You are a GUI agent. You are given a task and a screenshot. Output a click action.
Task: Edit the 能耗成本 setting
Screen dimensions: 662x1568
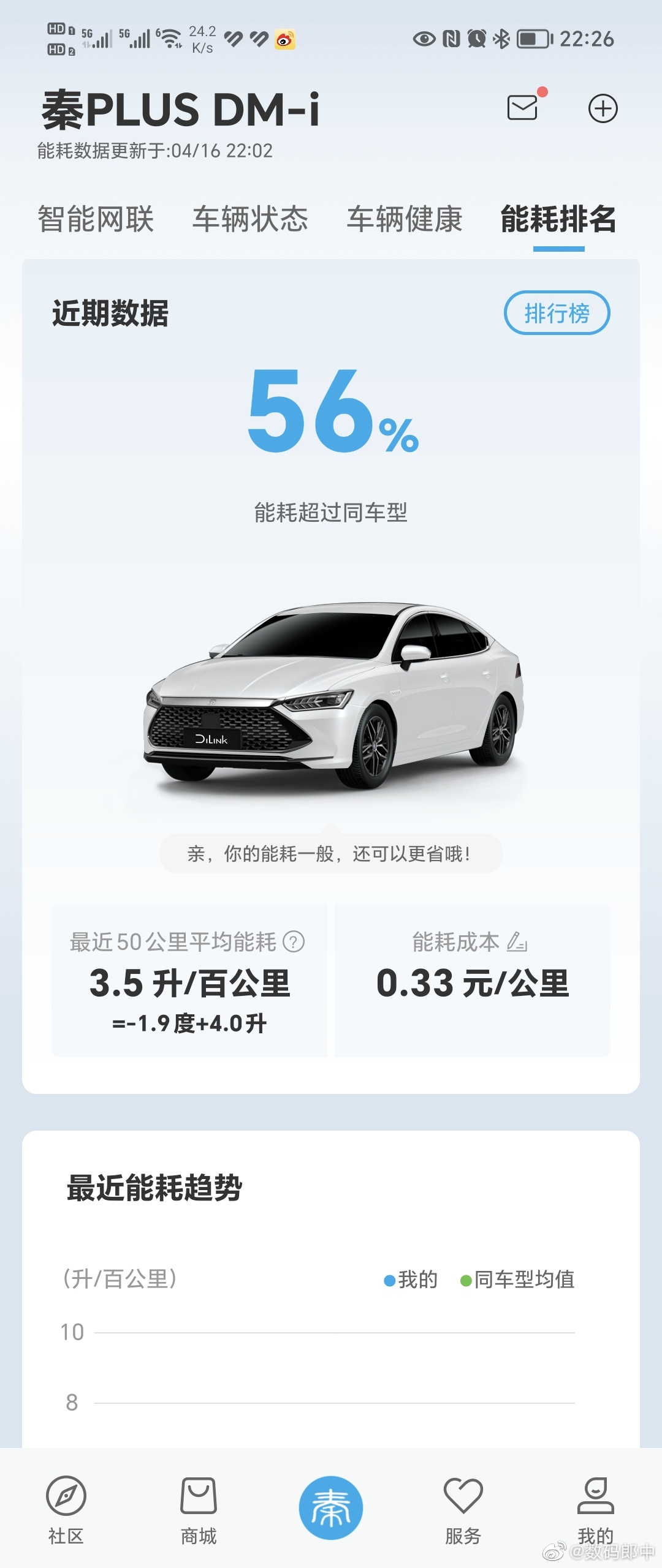(x=517, y=941)
